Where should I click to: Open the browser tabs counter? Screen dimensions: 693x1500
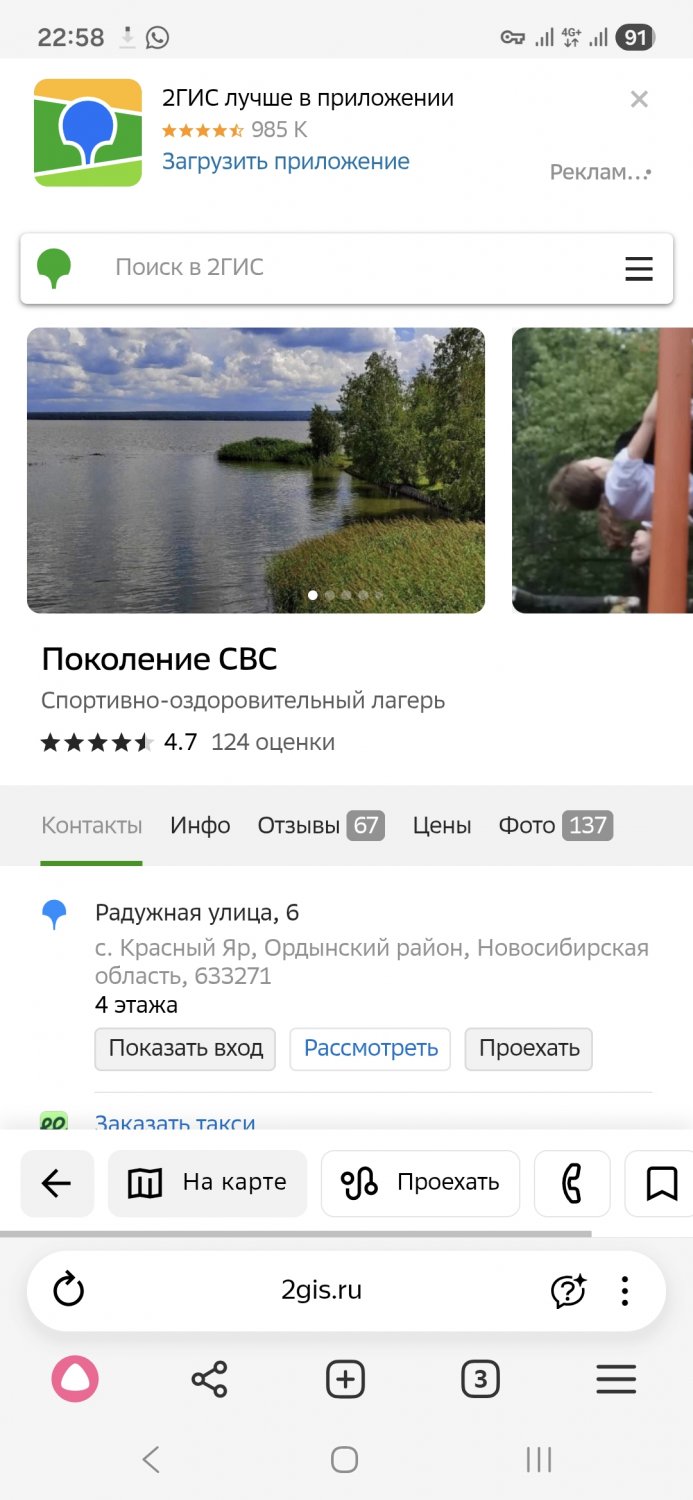click(x=480, y=1380)
